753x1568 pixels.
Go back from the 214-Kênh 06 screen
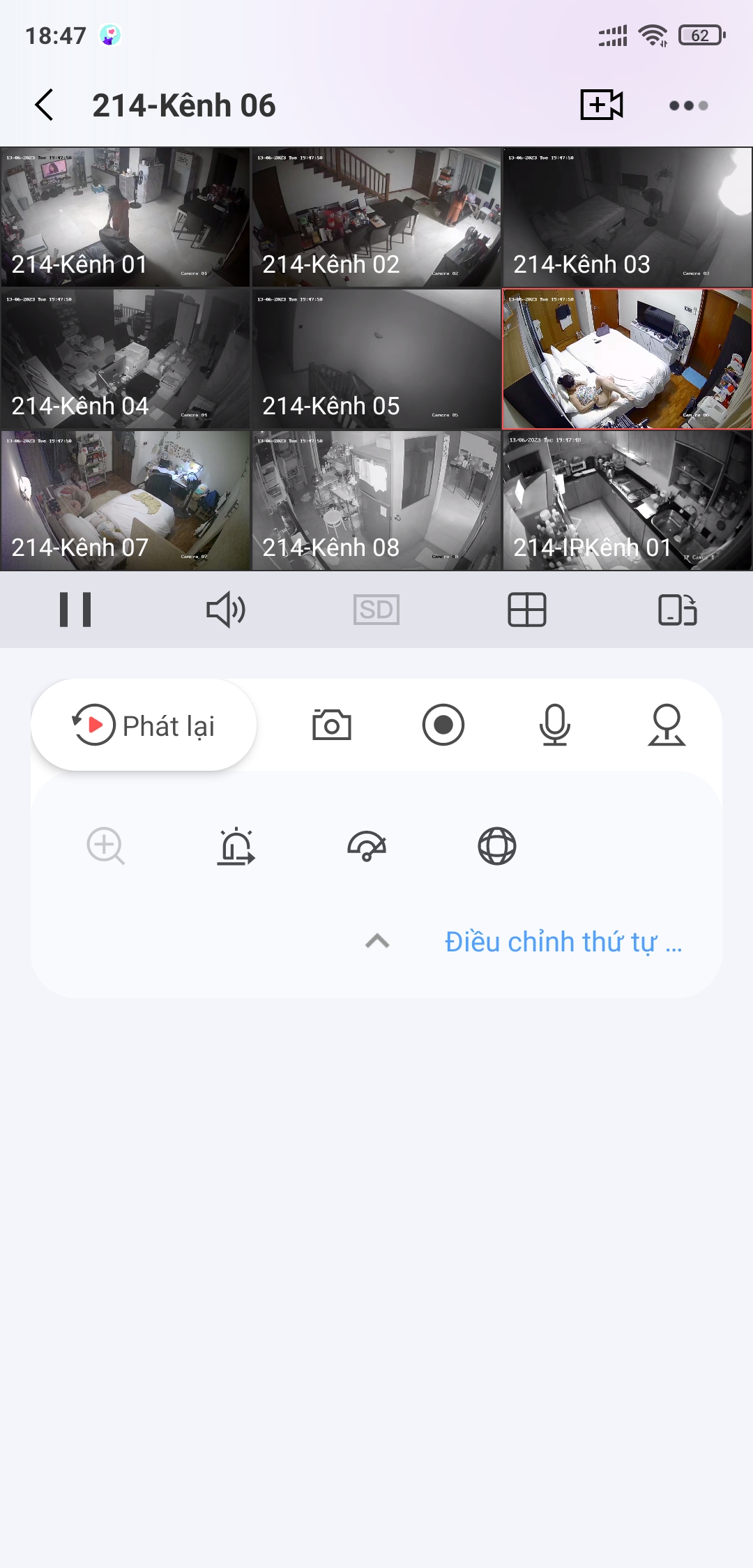(45, 105)
